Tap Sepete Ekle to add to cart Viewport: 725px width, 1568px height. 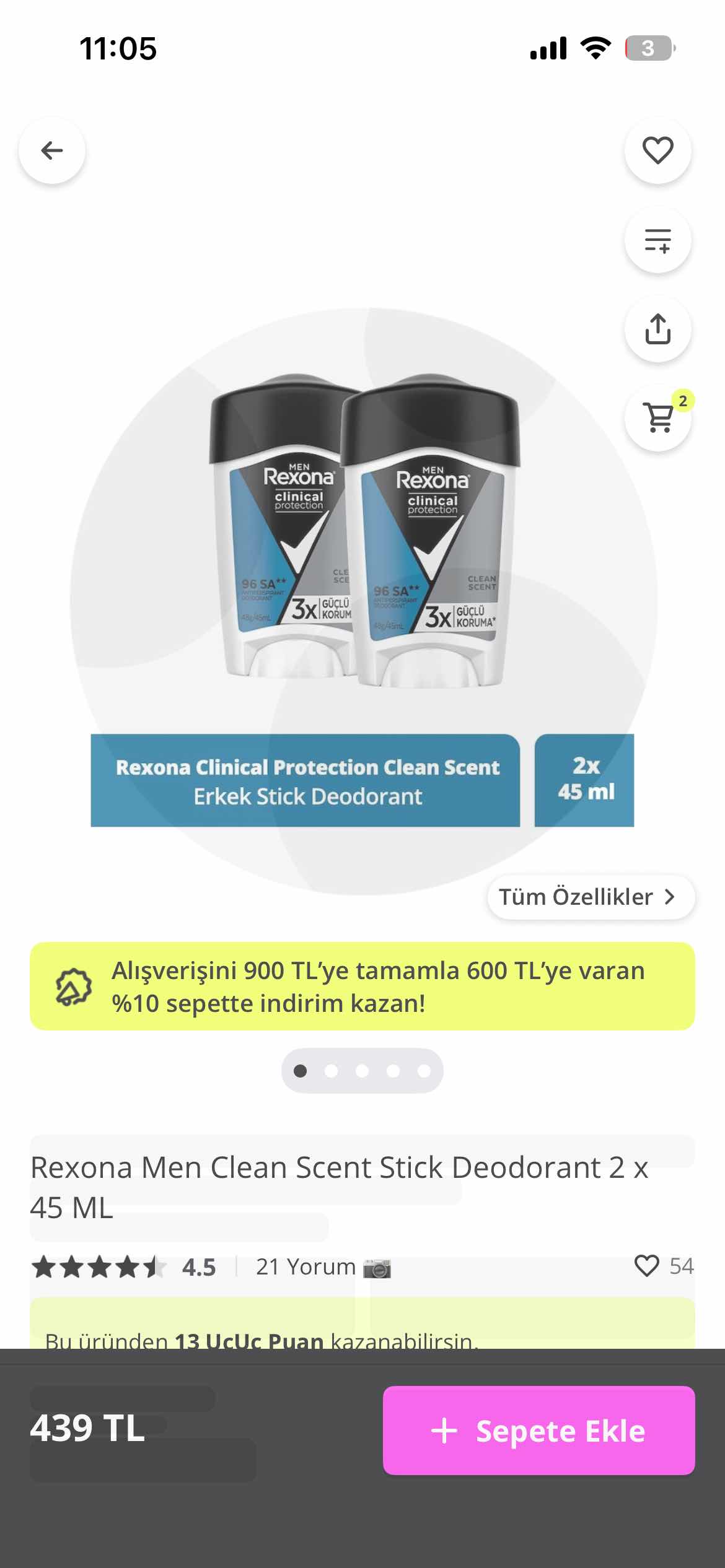click(538, 1431)
